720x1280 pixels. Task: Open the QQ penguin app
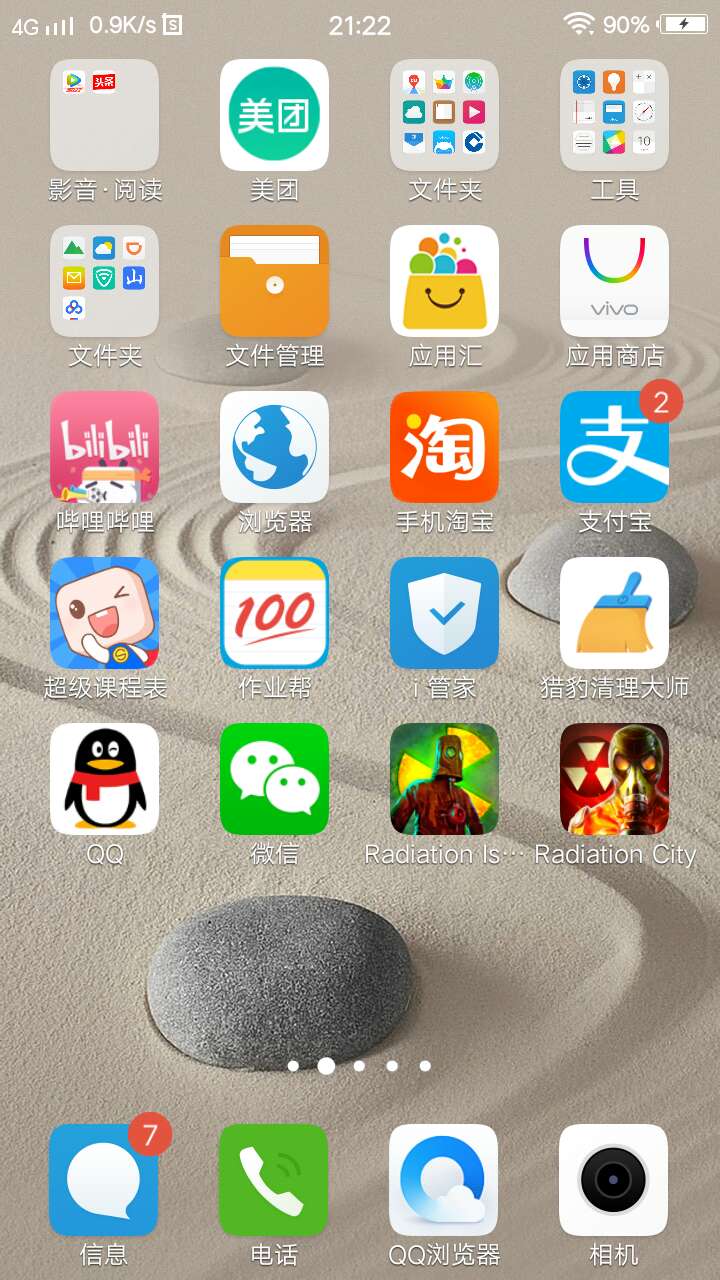pos(104,779)
